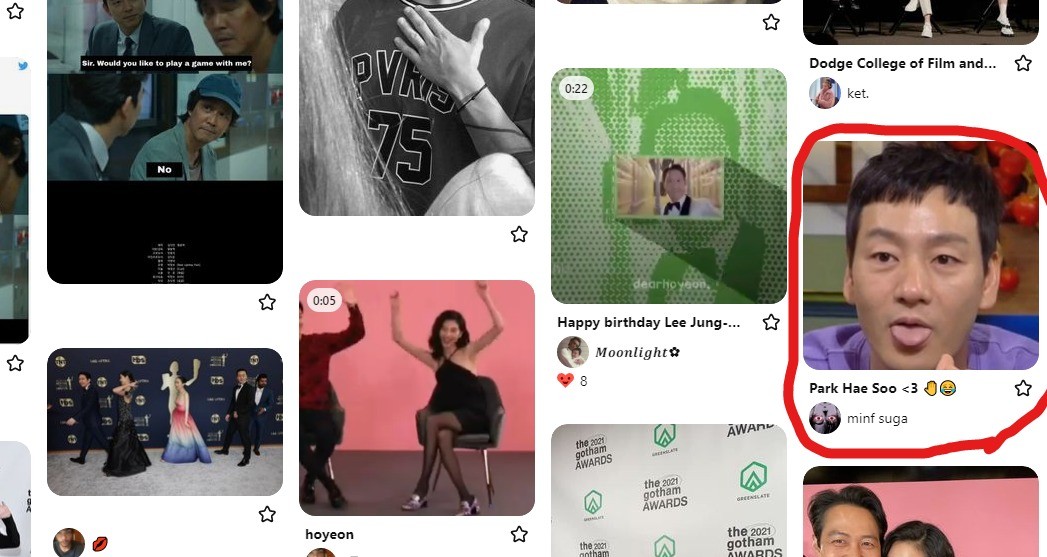Star the jersey 75 pin
The image size is (1047, 557).
519,234
